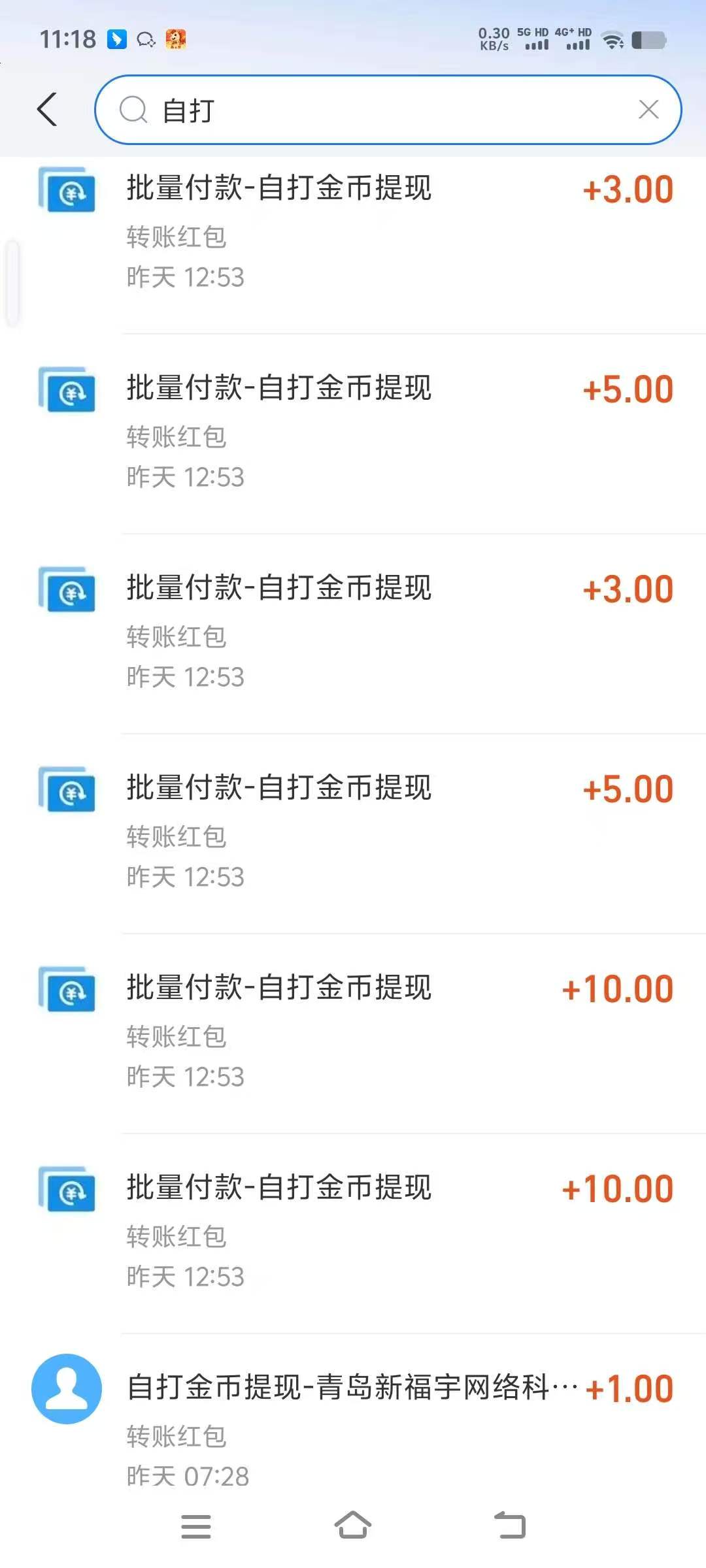706x1568 pixels.
Task: Clear the search text with the X button
Action: click(648, 110)
